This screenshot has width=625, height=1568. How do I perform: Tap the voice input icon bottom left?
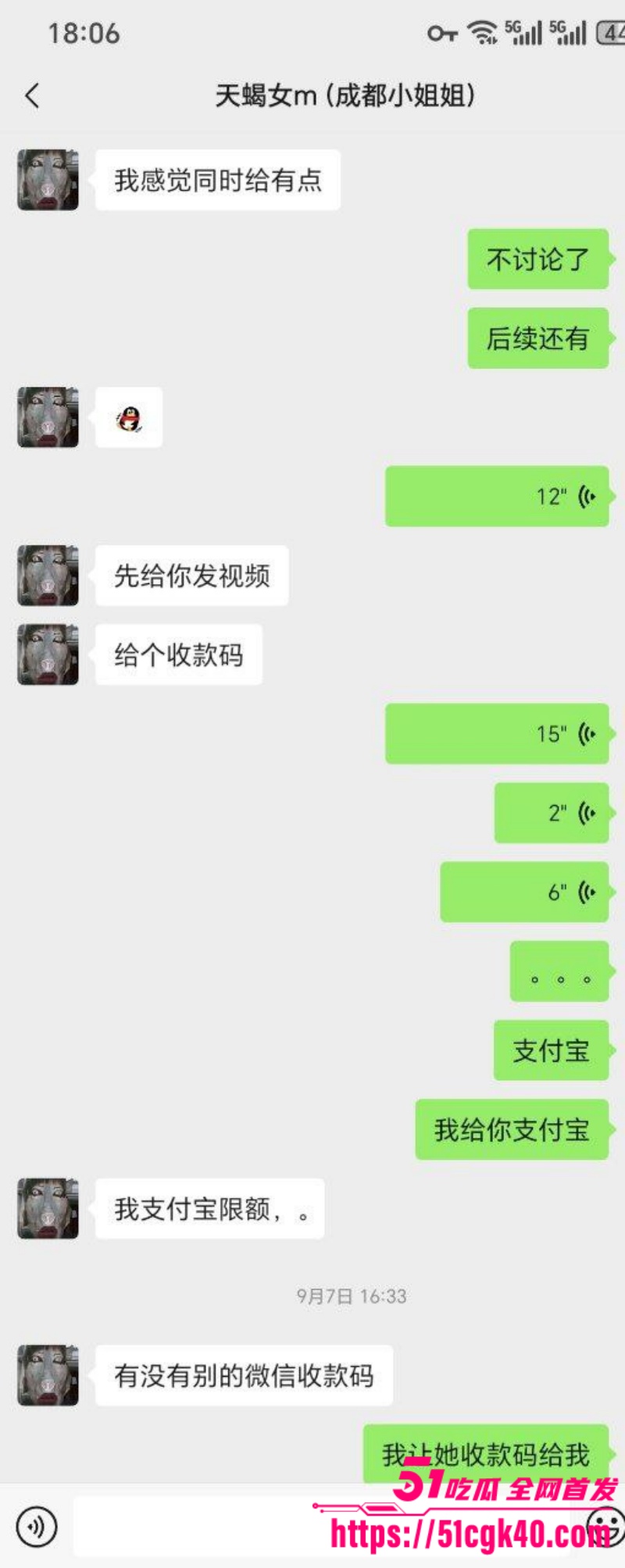pos(37,1527)
